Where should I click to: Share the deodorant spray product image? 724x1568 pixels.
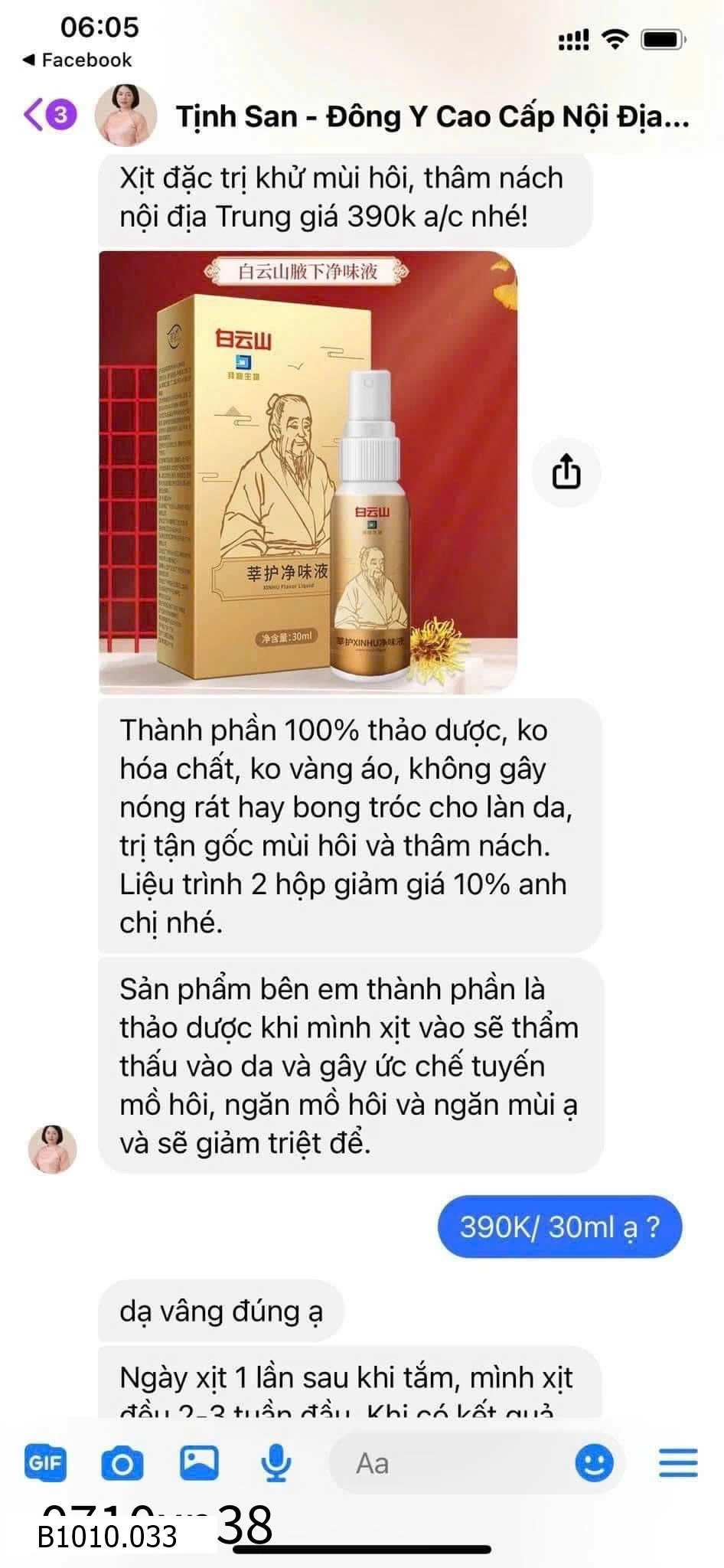point(566,471)
